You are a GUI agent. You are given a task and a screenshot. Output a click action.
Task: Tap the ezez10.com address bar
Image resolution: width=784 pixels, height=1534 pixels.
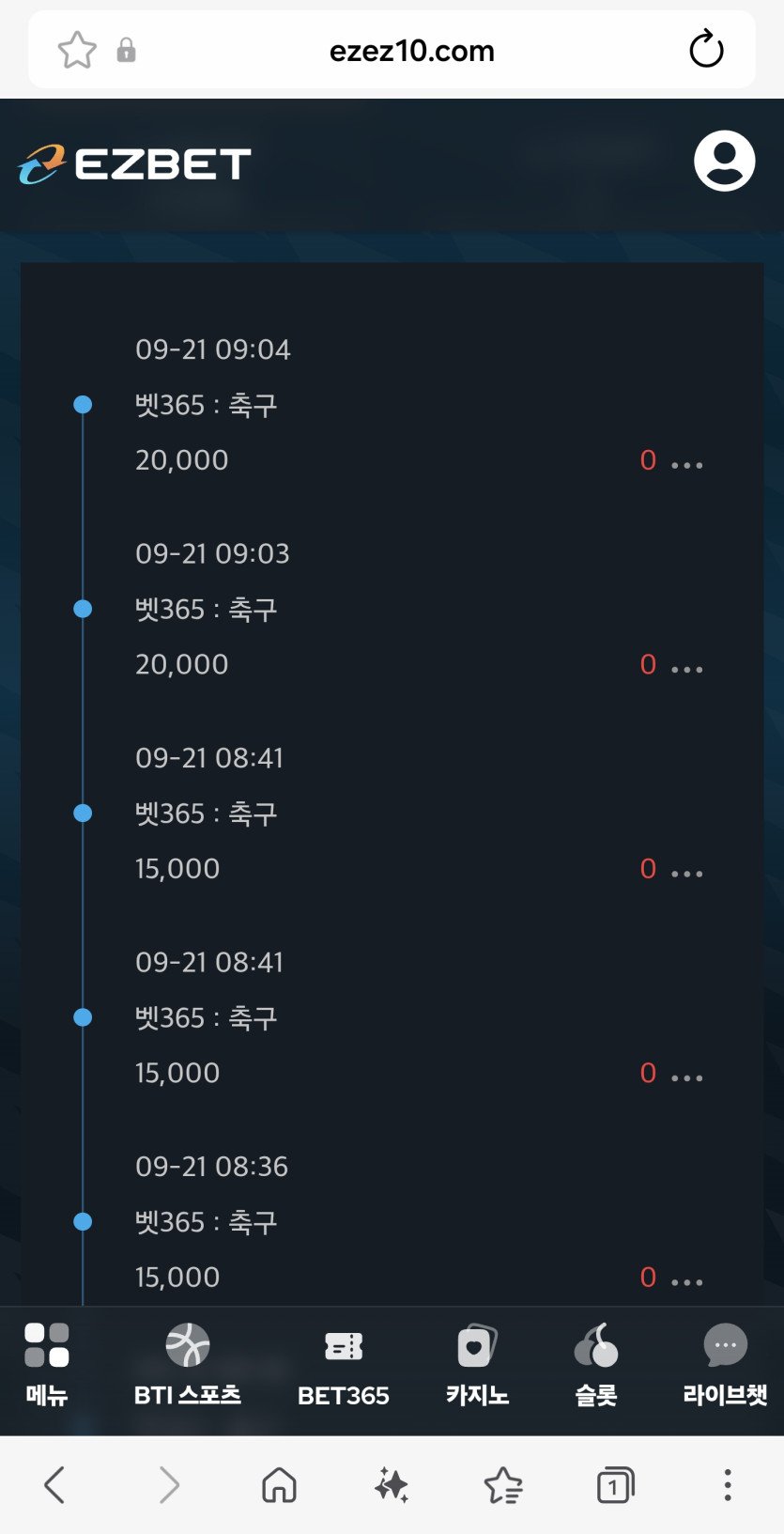click(411, 50)
